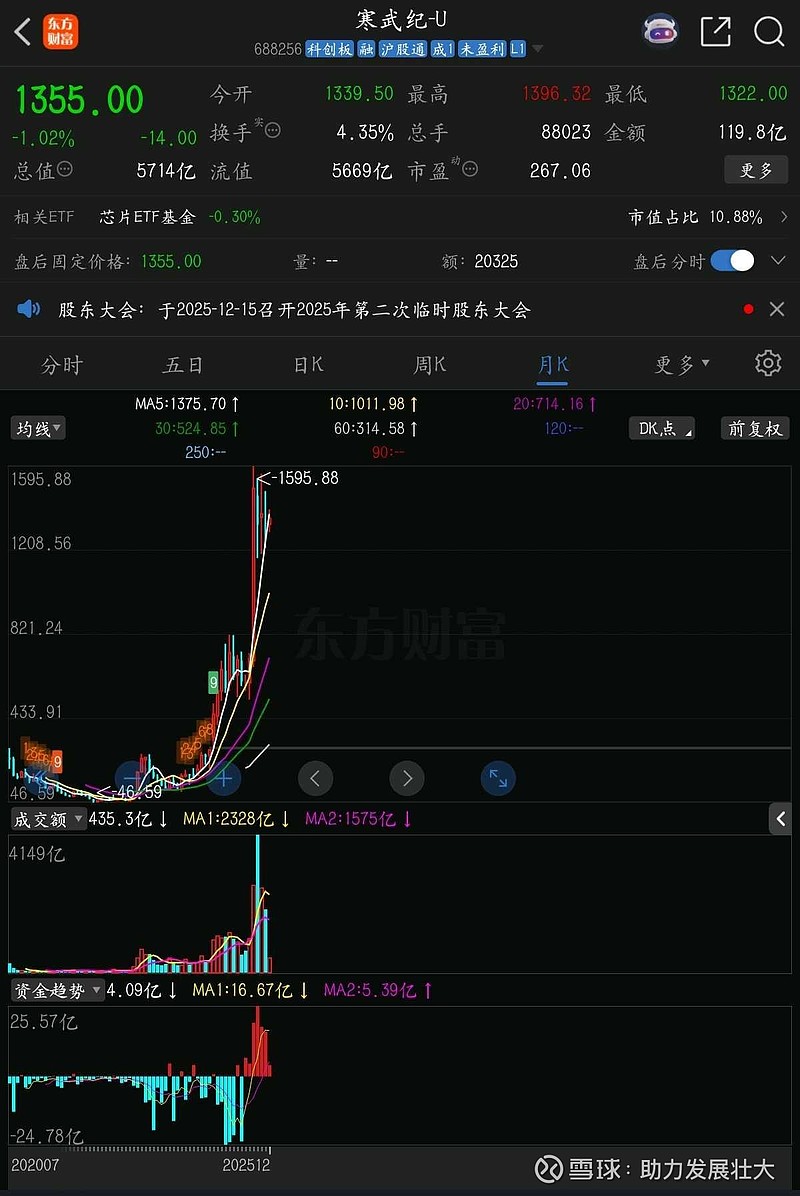Open the chart settings gear
Screen dimensions: 800x1196
[x=767, y=364]
